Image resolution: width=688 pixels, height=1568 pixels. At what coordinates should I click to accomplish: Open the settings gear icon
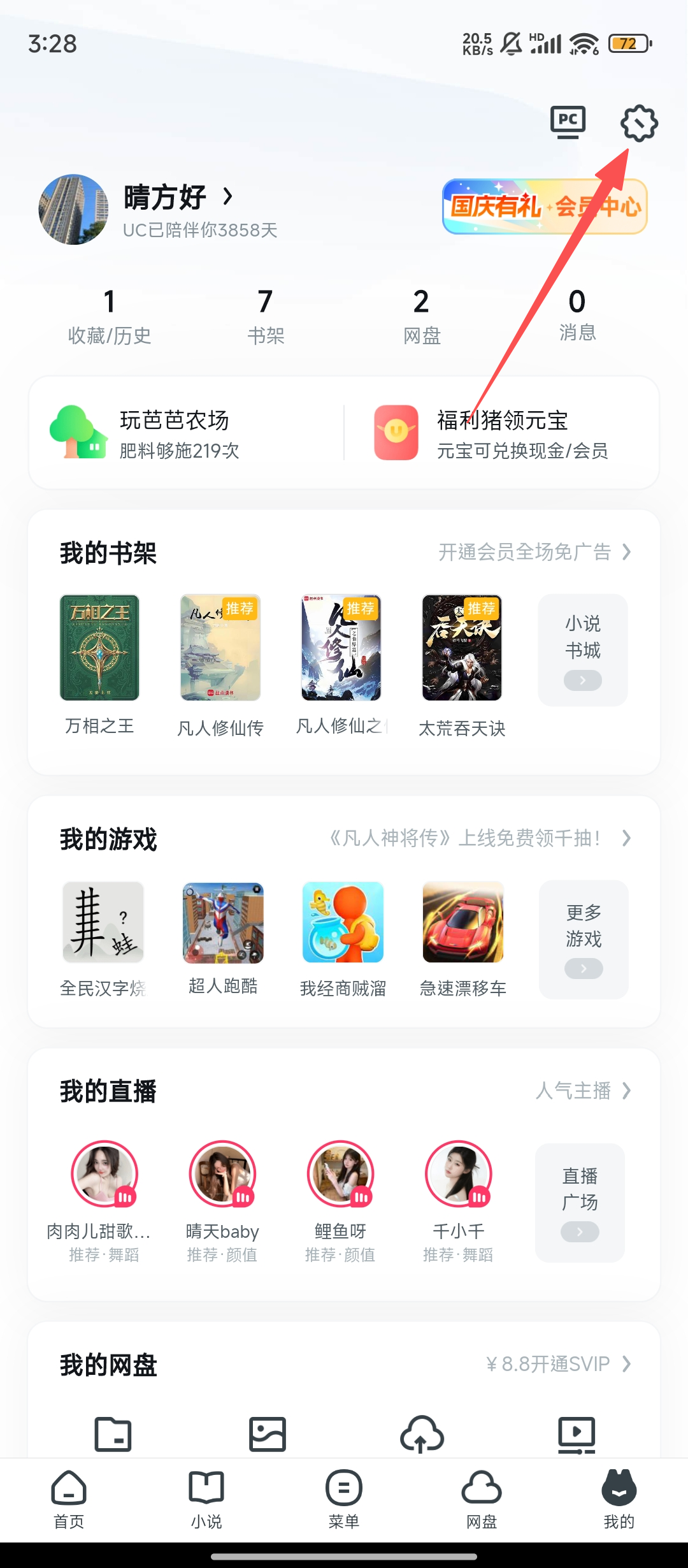coord(639,123)
